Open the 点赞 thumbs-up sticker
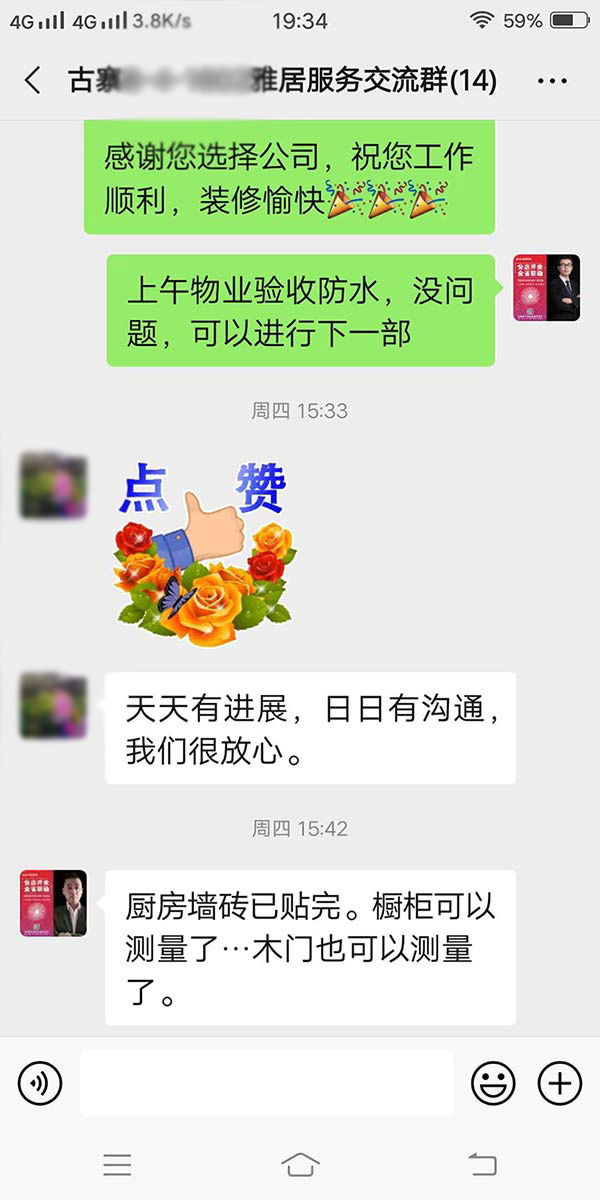Viewport: 600px width, 1200px height. click(205, 552)
